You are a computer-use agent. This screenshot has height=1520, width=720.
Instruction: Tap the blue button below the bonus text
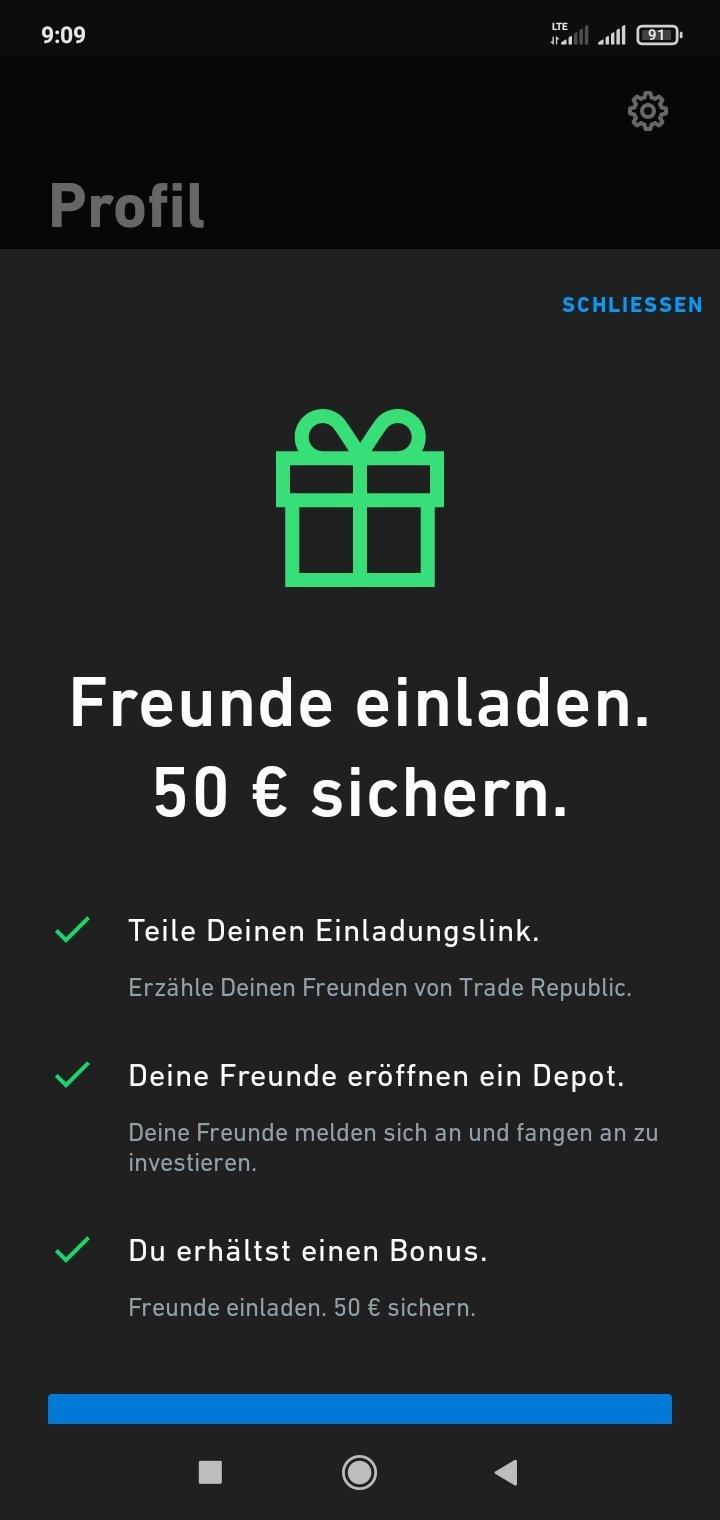[360, 1409]
